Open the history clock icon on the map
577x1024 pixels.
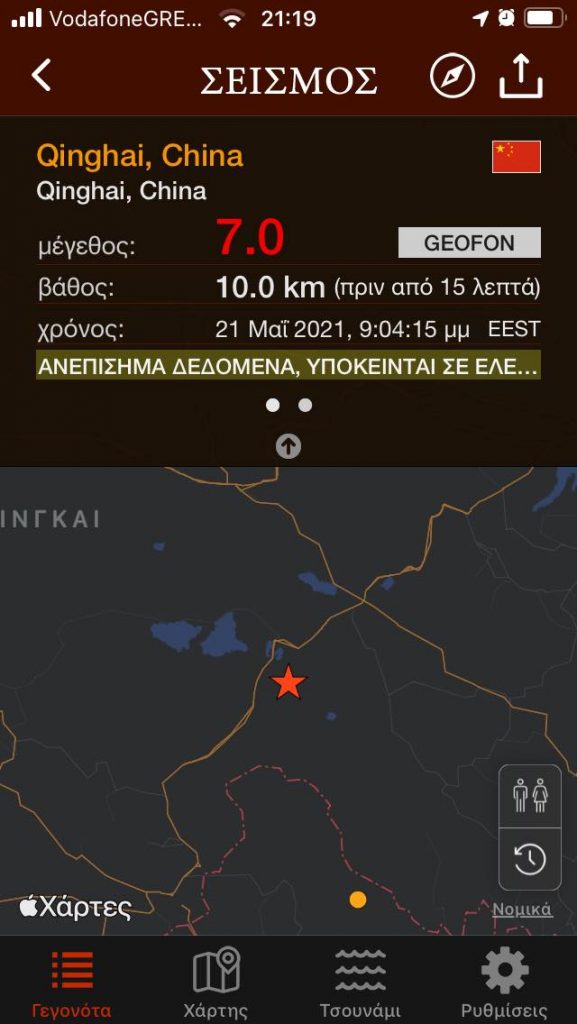(x=530, y=859)
